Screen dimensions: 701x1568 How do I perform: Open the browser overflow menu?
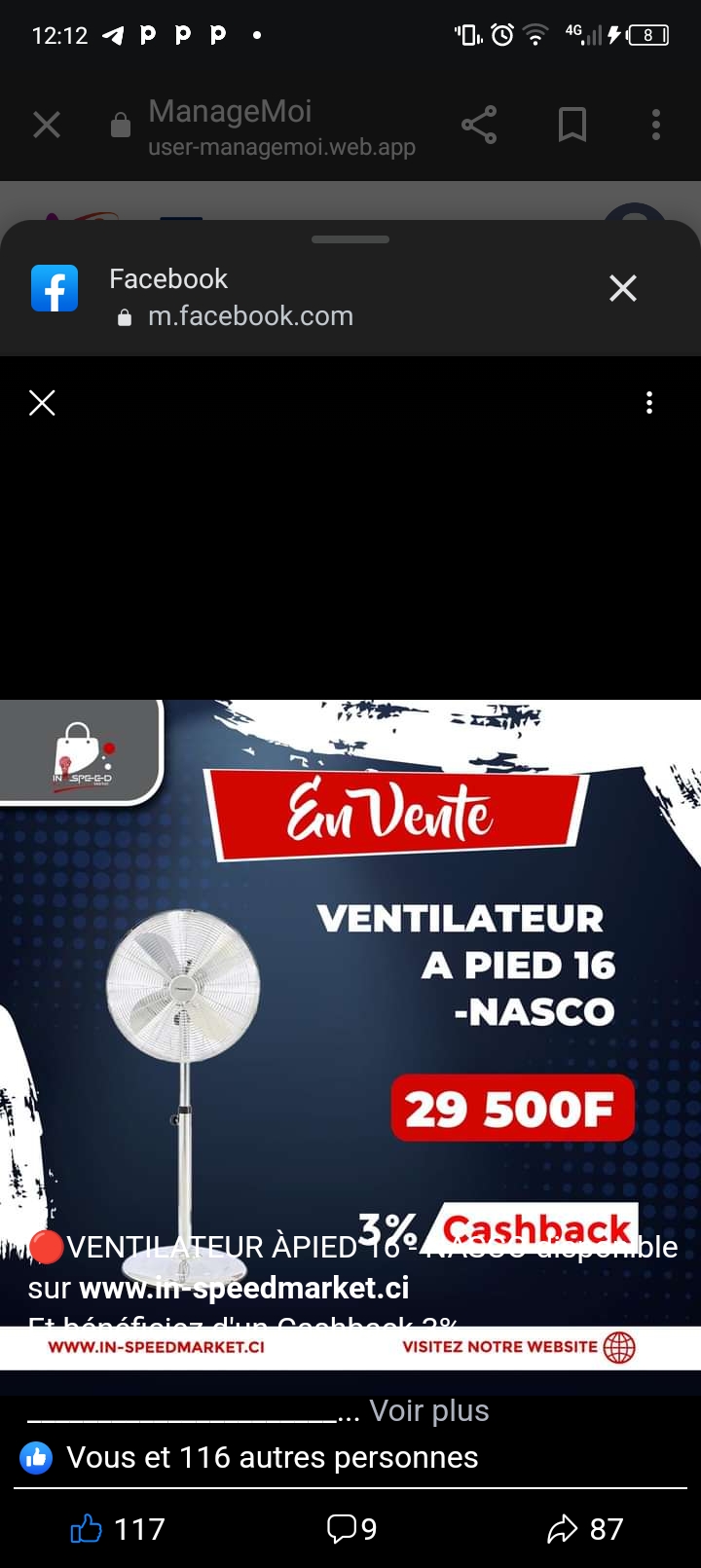coord(655,125)
